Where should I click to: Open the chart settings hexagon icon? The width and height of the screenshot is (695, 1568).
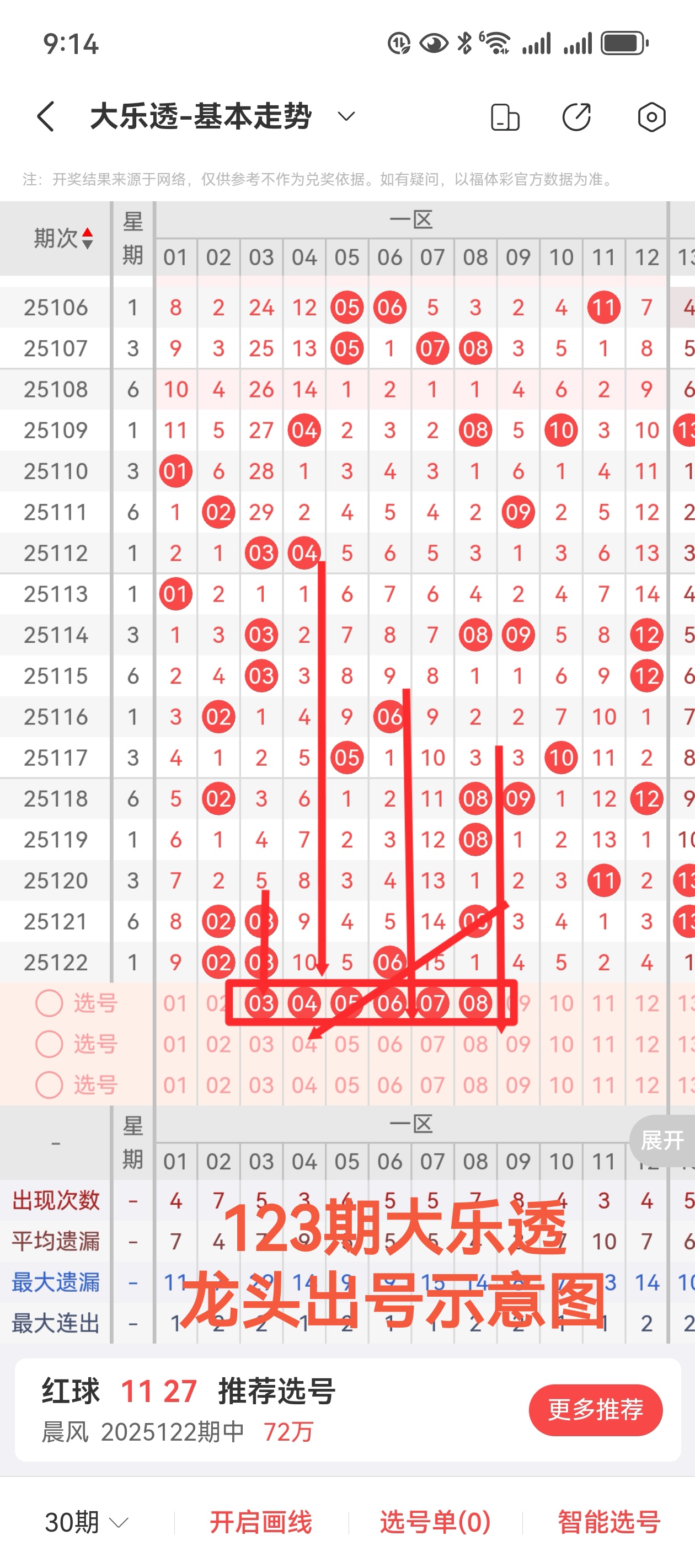[x=651, y=117]
